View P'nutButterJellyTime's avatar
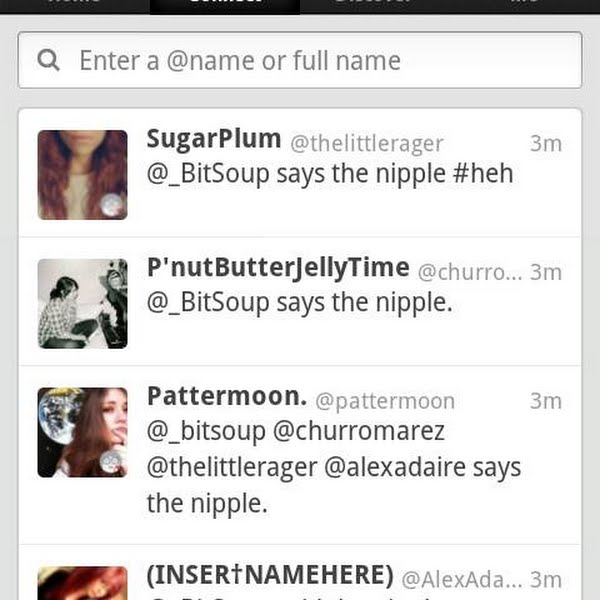This screenshot has height=600, width=600. click(82, 303)
